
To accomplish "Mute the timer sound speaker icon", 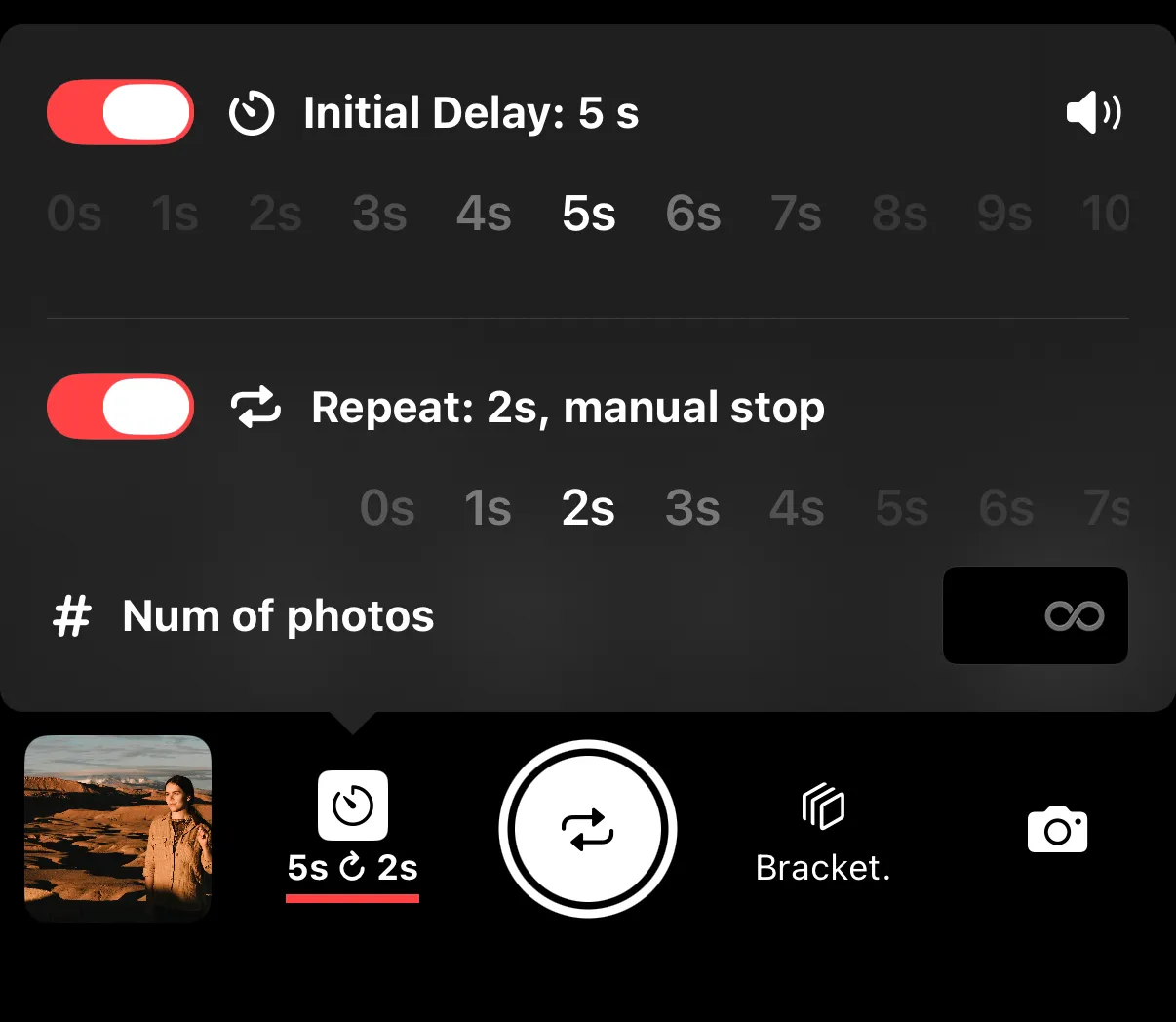I will 1093,113.
